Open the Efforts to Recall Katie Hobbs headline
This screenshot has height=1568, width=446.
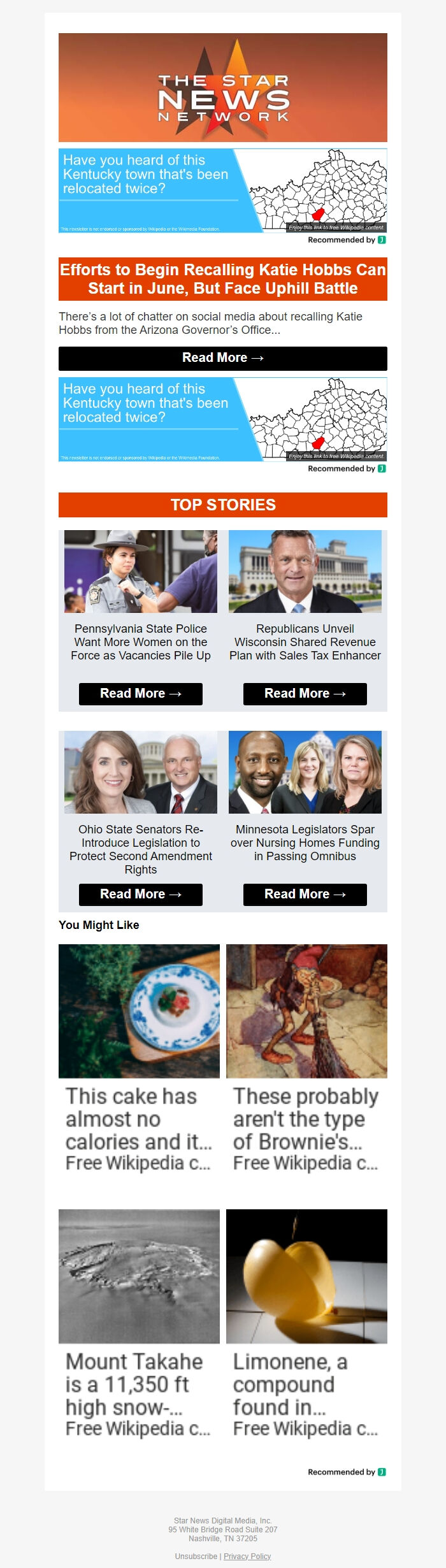(x=222, y=279)
